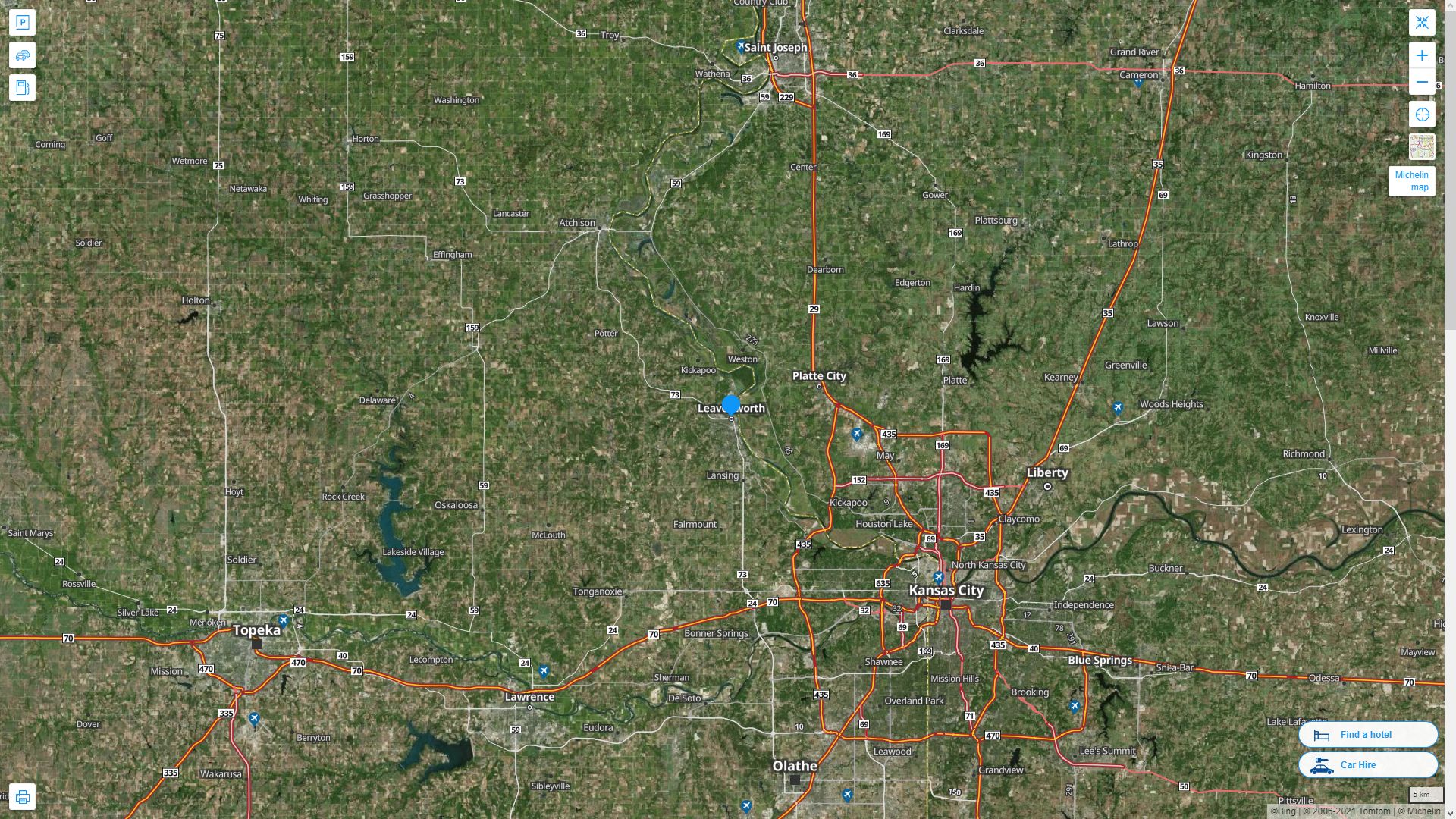Tap the scrollbar up arrow
Image resolution: width=1456 pixels, height=819 pixels.
point(1450,5)
